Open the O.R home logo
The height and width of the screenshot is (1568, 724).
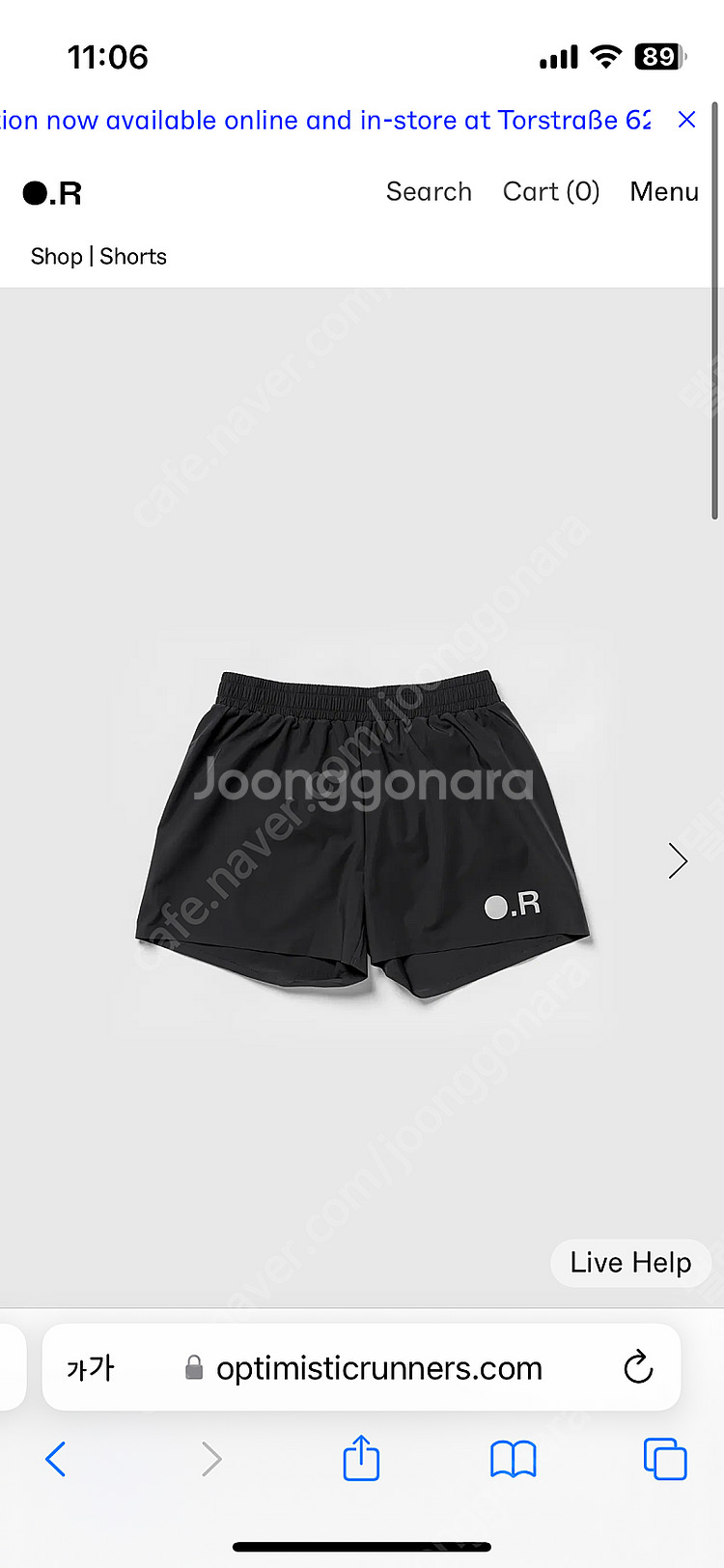tap(53, 193)
